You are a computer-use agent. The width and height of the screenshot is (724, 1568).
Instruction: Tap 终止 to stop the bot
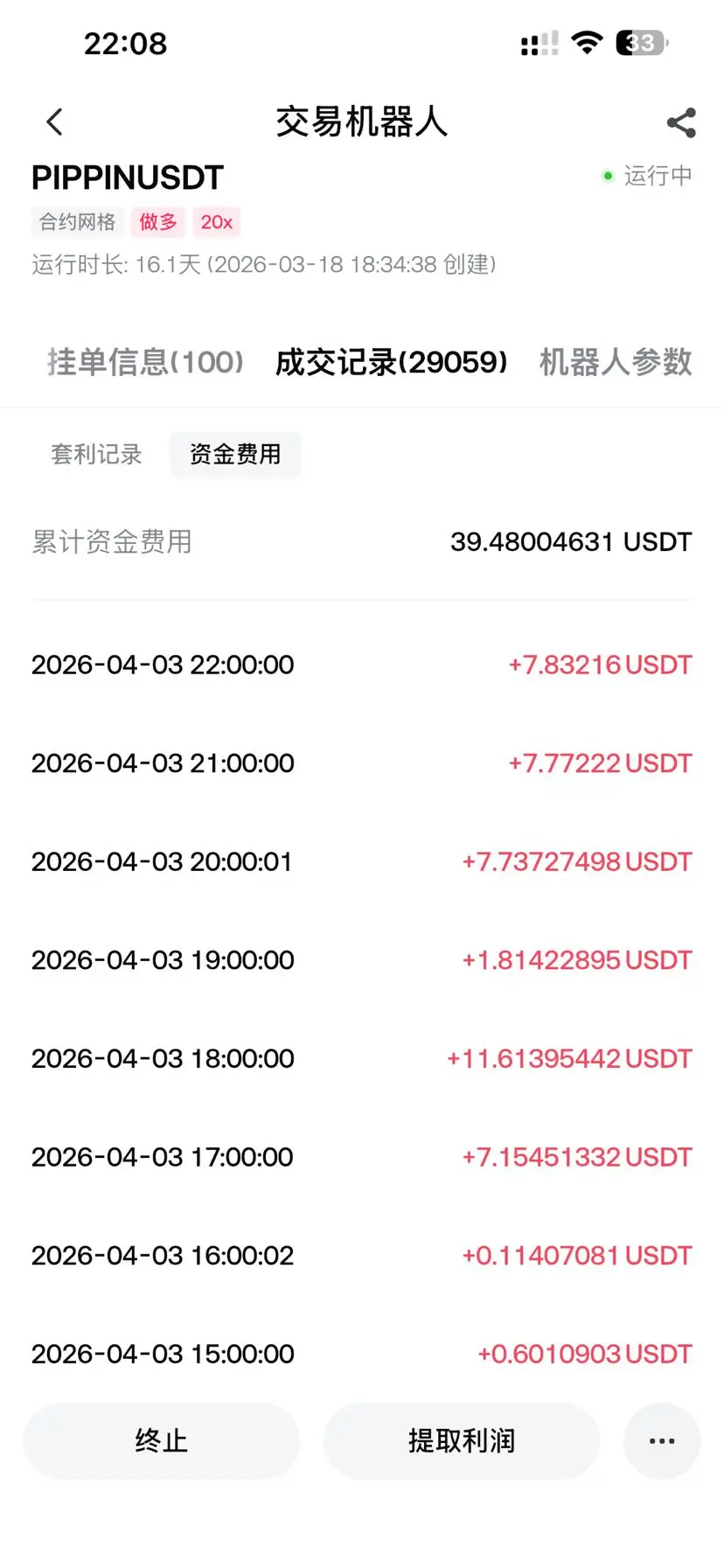tap(162, 1440)
